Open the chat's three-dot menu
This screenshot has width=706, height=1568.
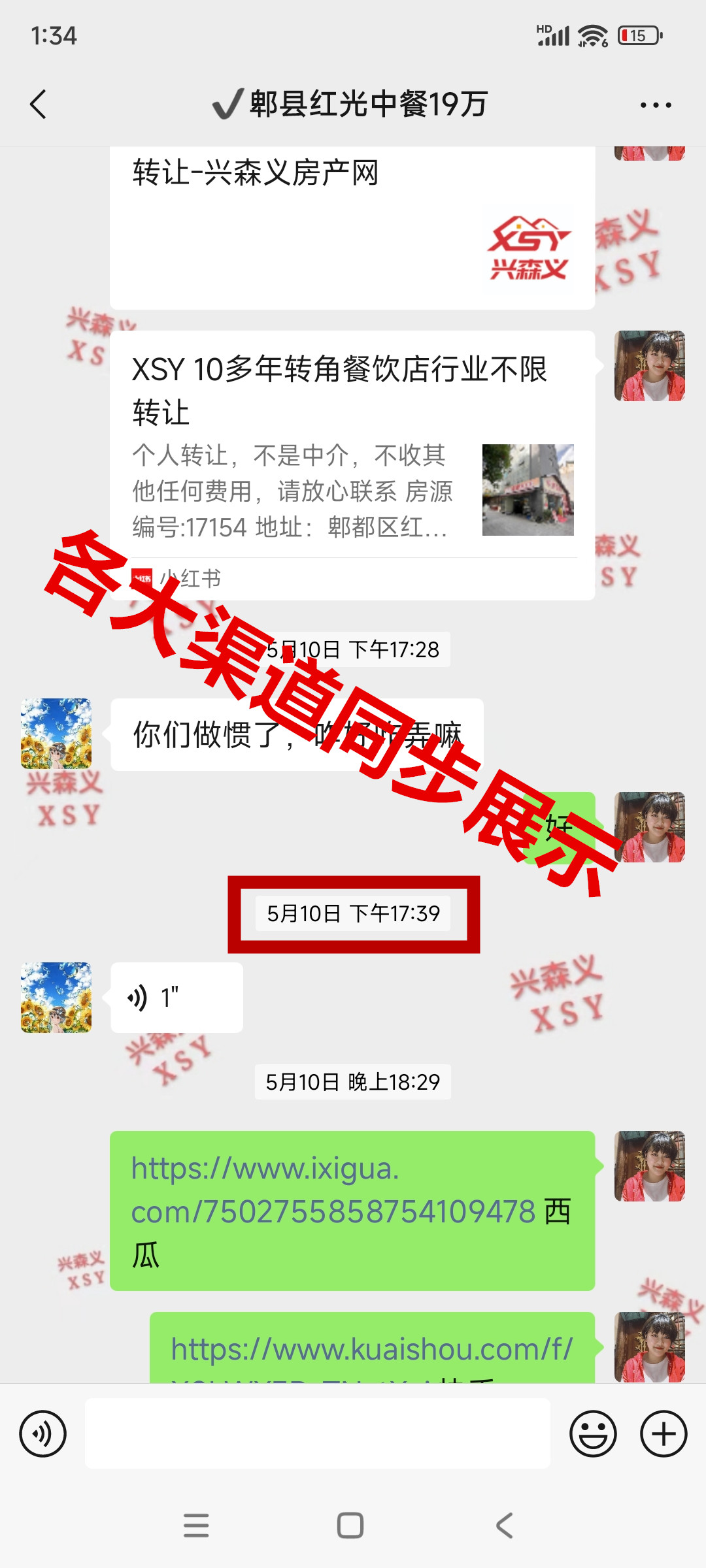tap(656, 105)
